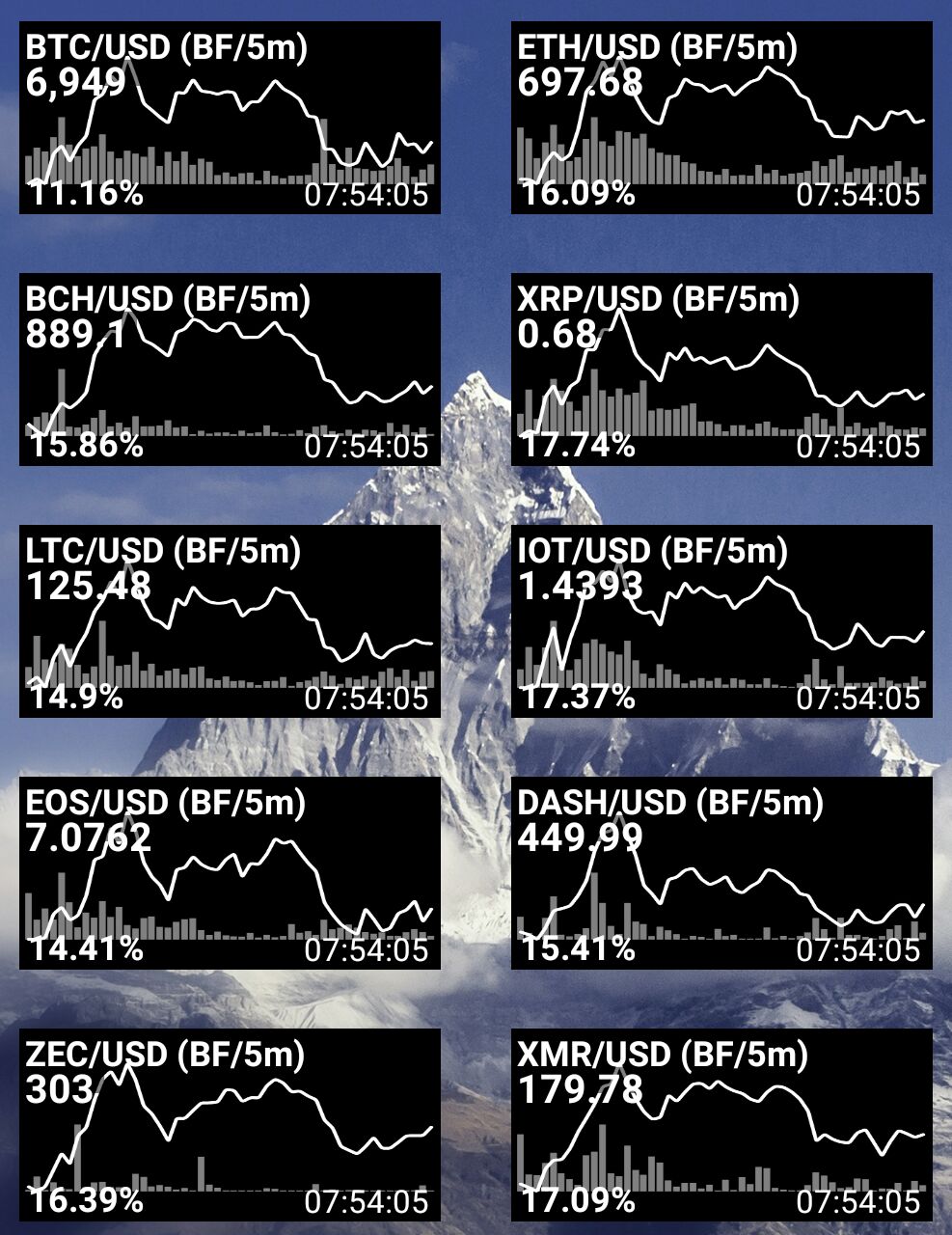Tap the IOT/USD ticker widget

(x=721, y=621)
